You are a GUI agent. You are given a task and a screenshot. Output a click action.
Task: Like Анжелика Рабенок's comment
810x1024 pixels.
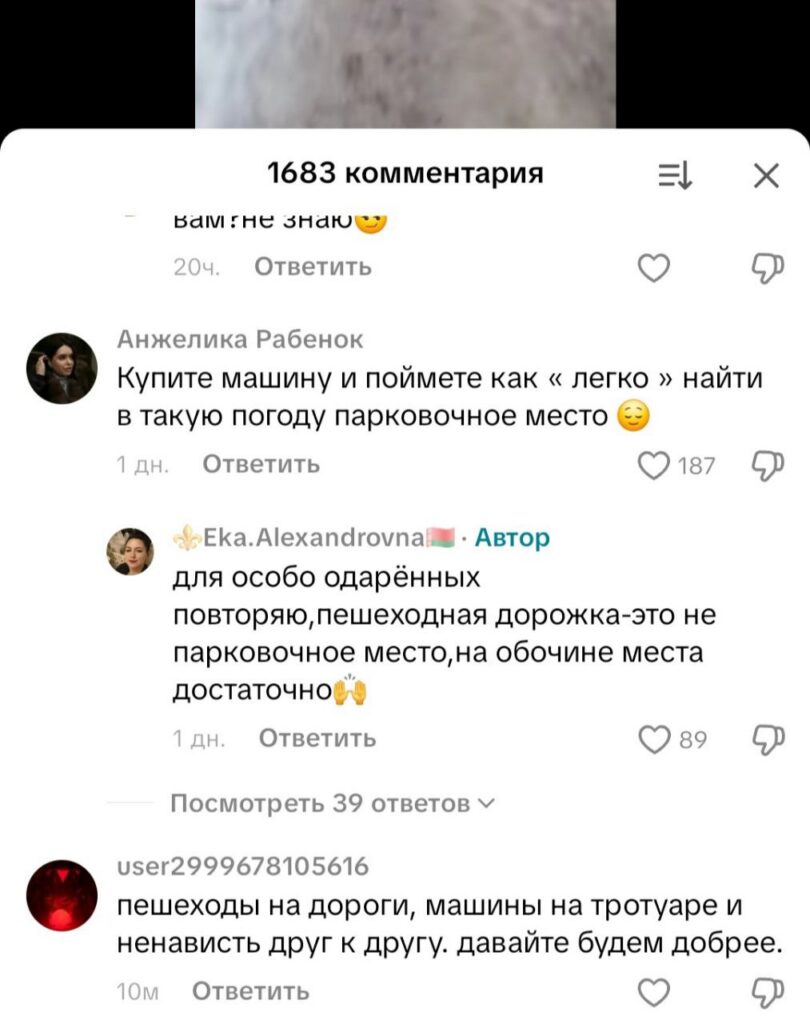point(655,464)
